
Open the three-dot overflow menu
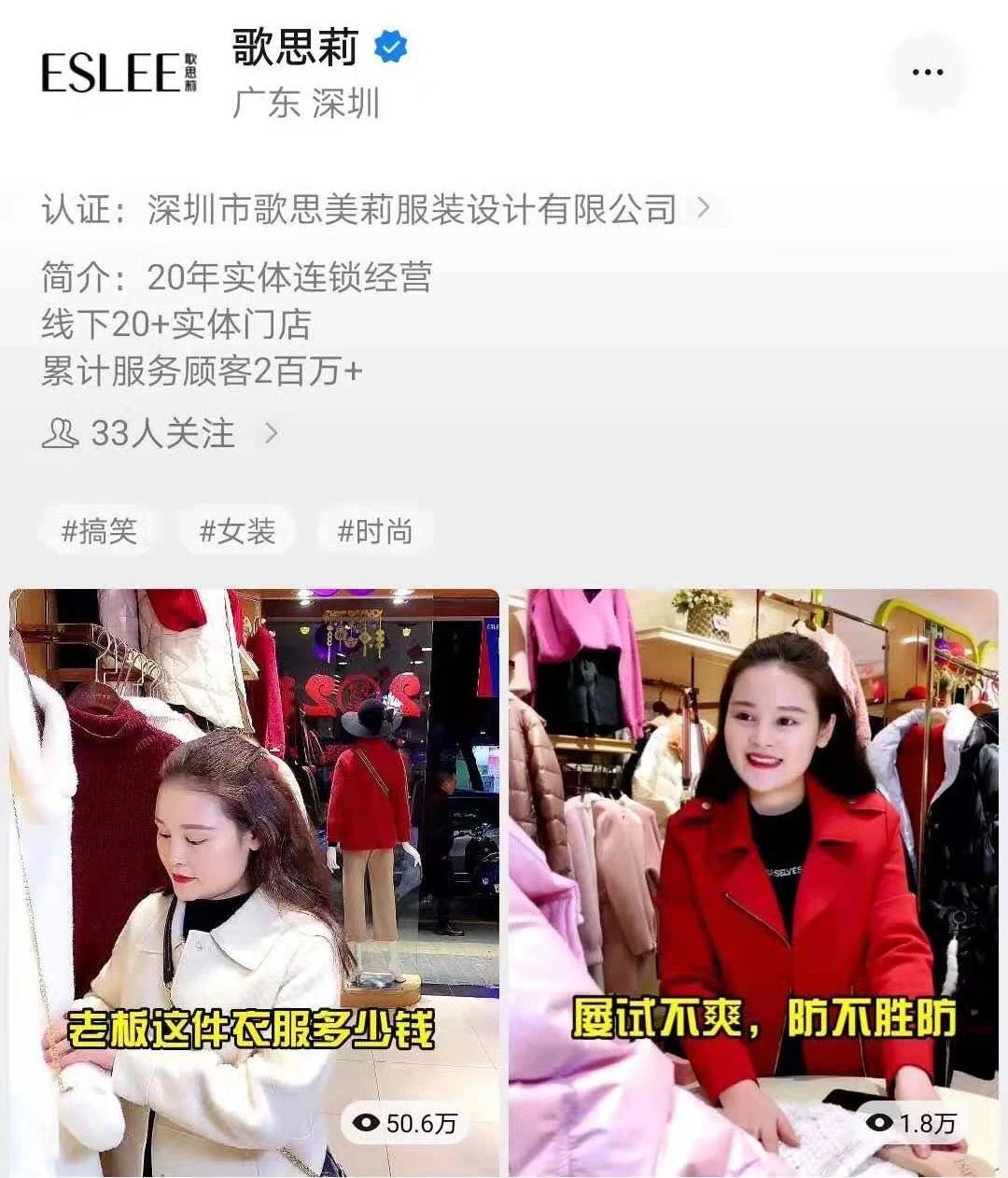927,73
